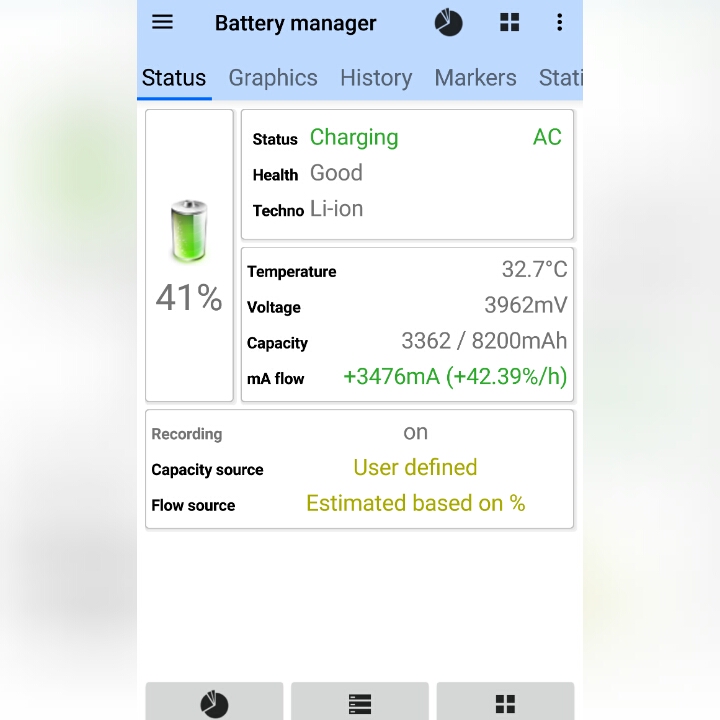Switch to the History tab
The height and width of the screenshot is (720, 720).
tap(376, 78)
